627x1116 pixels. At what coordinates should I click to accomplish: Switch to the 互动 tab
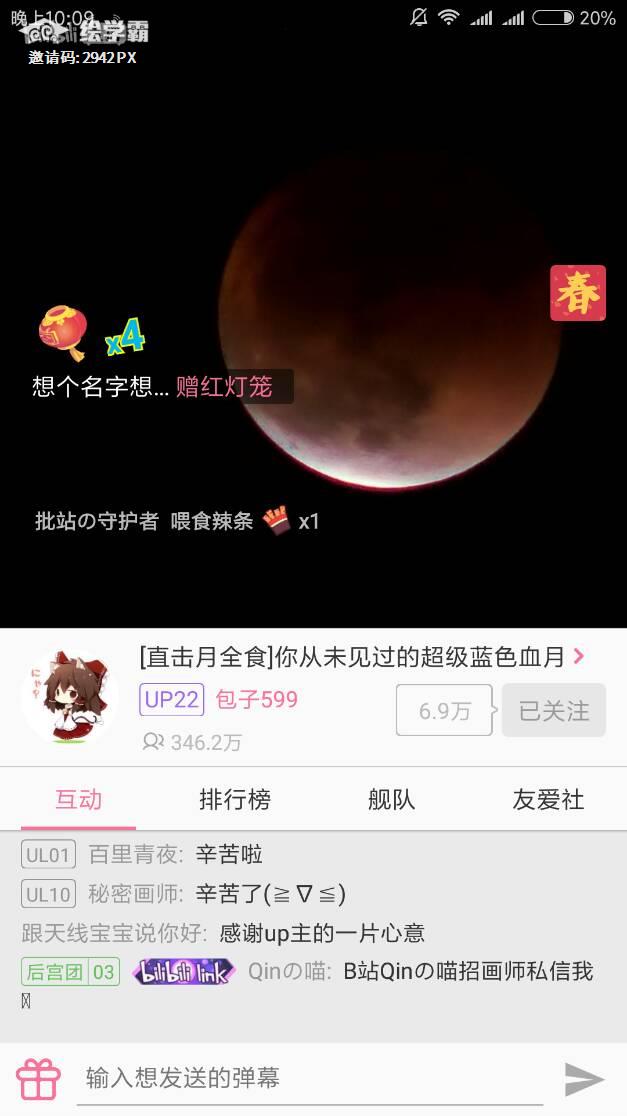click(x=78, y=800)
